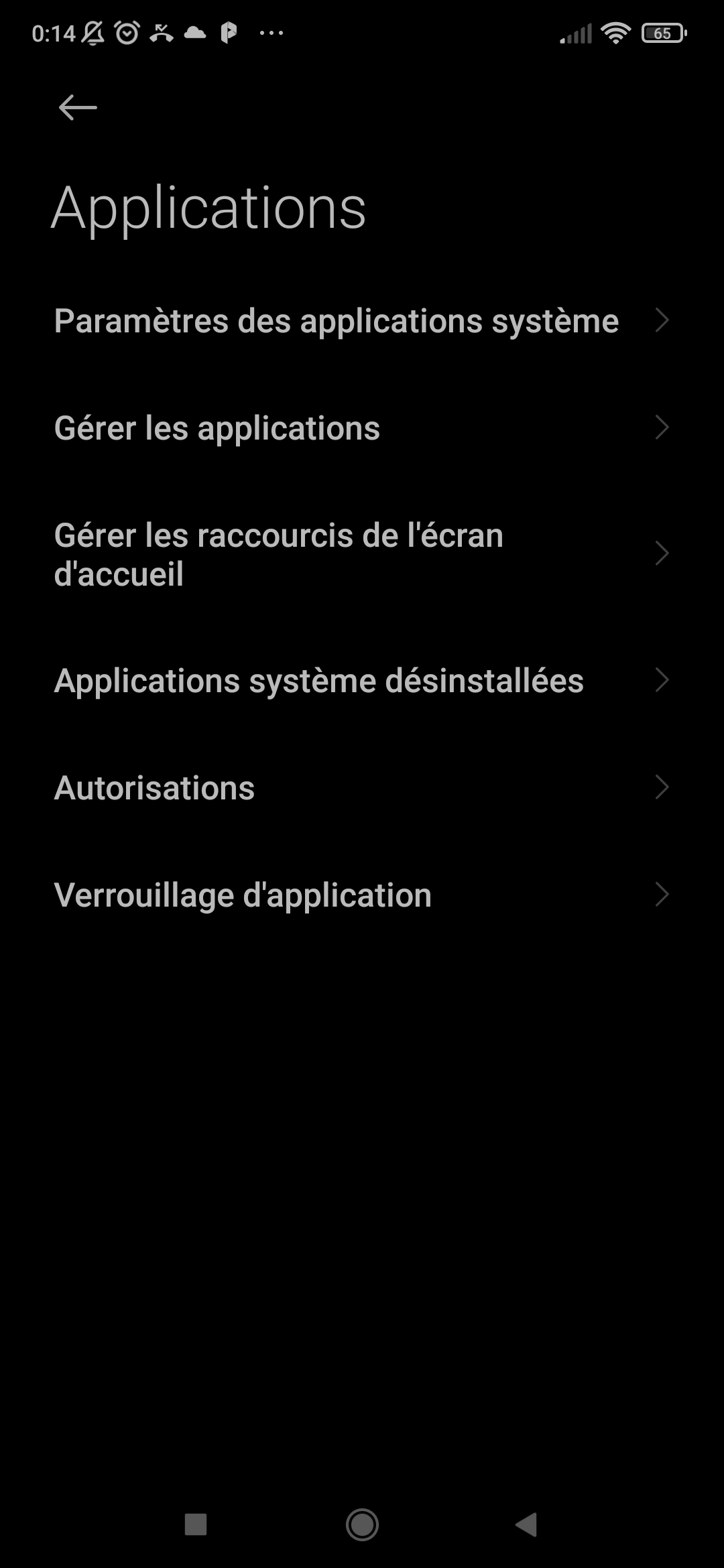Go back using the top arrow

tap(78, 107)
